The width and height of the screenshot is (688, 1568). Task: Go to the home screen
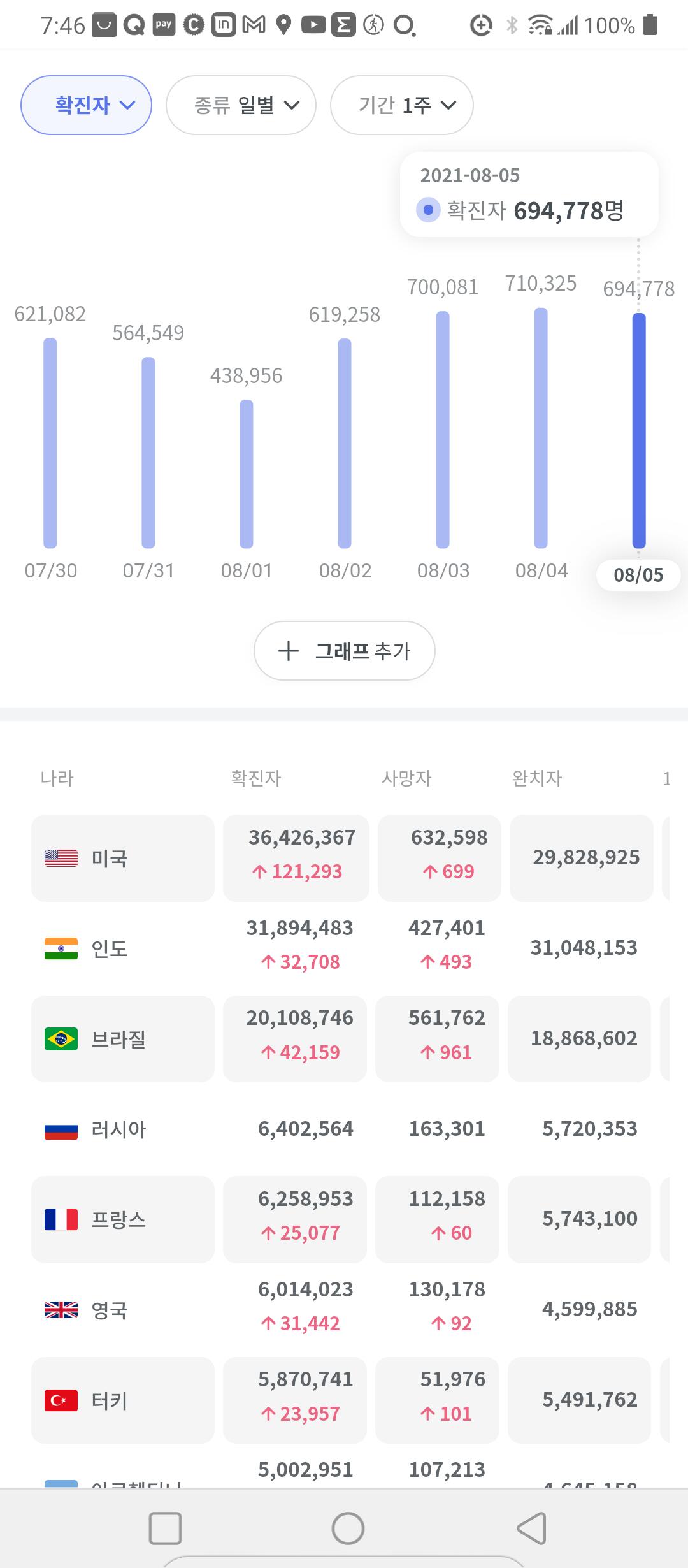(348, 1528)
